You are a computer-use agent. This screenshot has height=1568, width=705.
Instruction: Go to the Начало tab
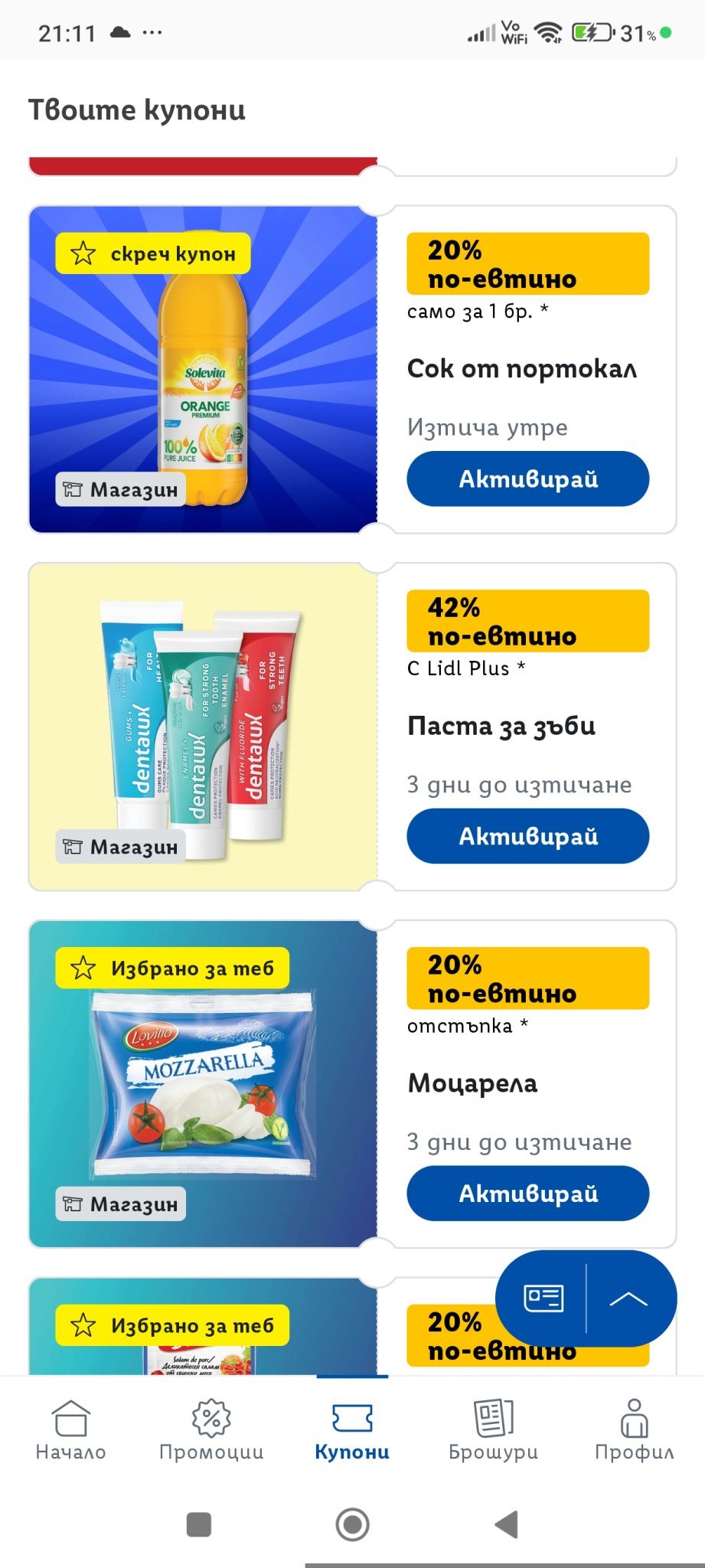pyautogui.click(x=71, y=1430)
